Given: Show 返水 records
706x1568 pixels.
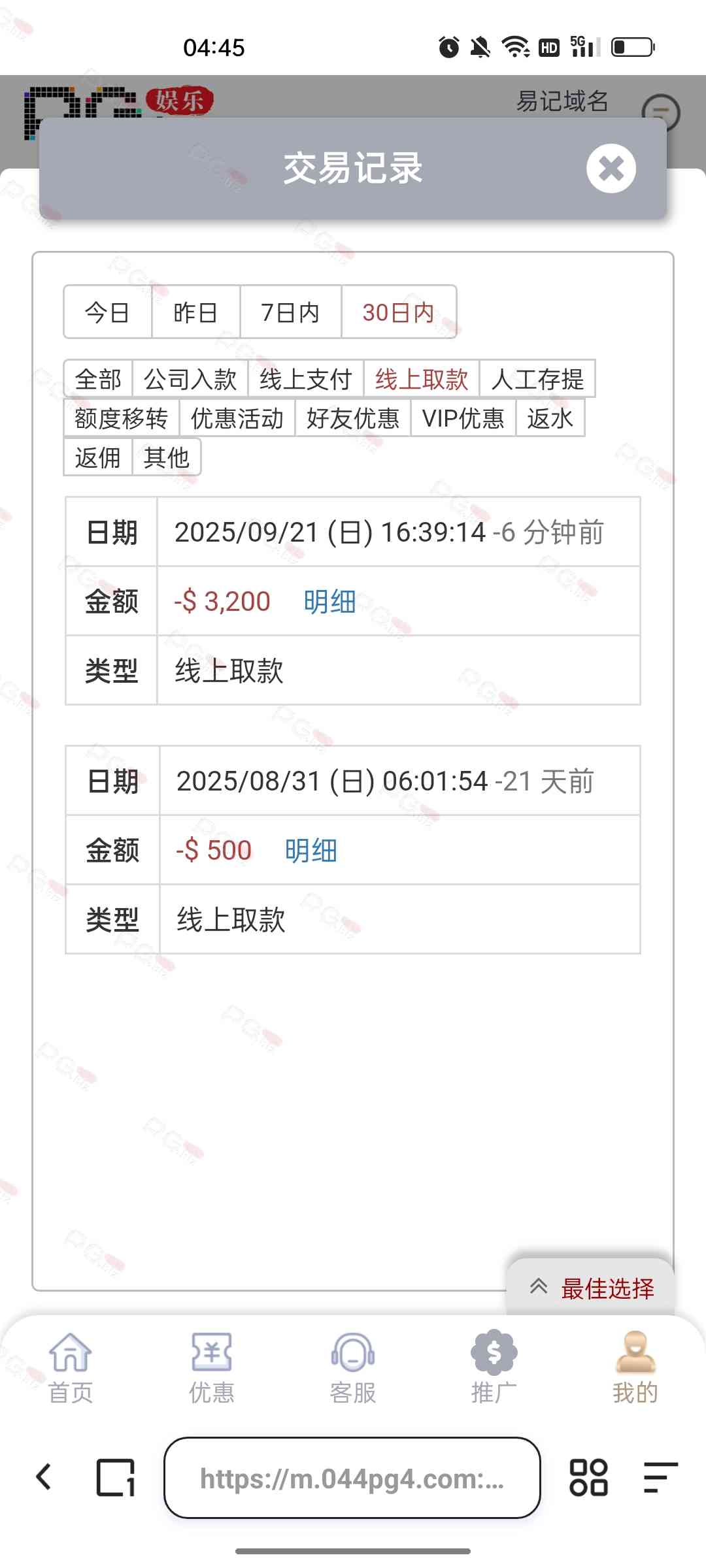Looking at the screenshot, I should pos(550,418).
